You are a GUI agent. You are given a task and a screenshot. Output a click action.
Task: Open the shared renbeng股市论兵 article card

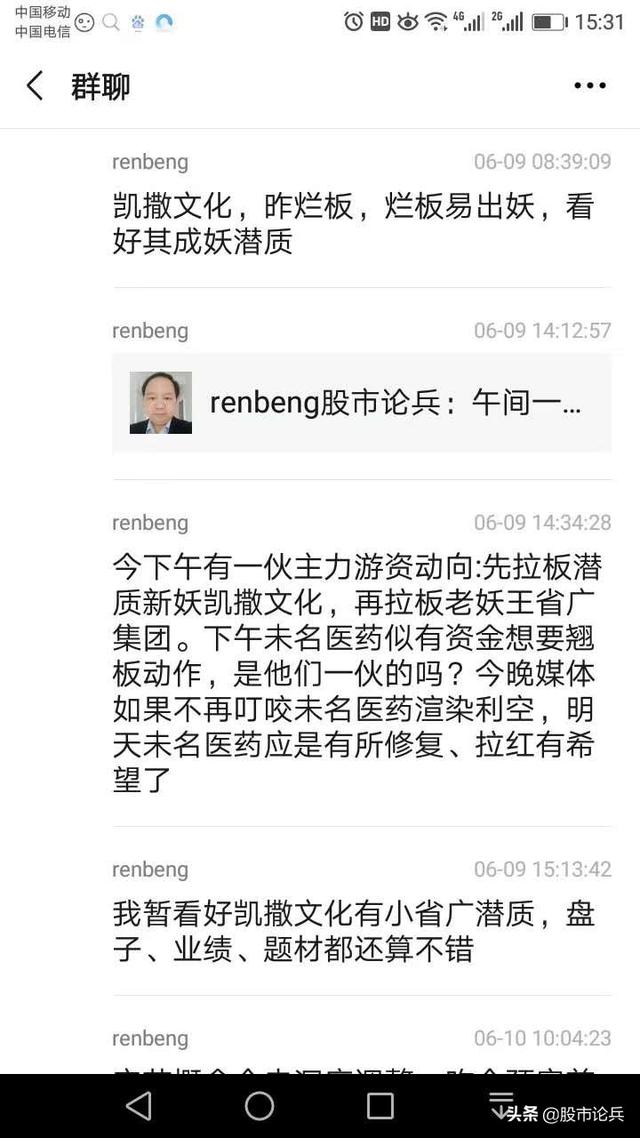(361, 403)
